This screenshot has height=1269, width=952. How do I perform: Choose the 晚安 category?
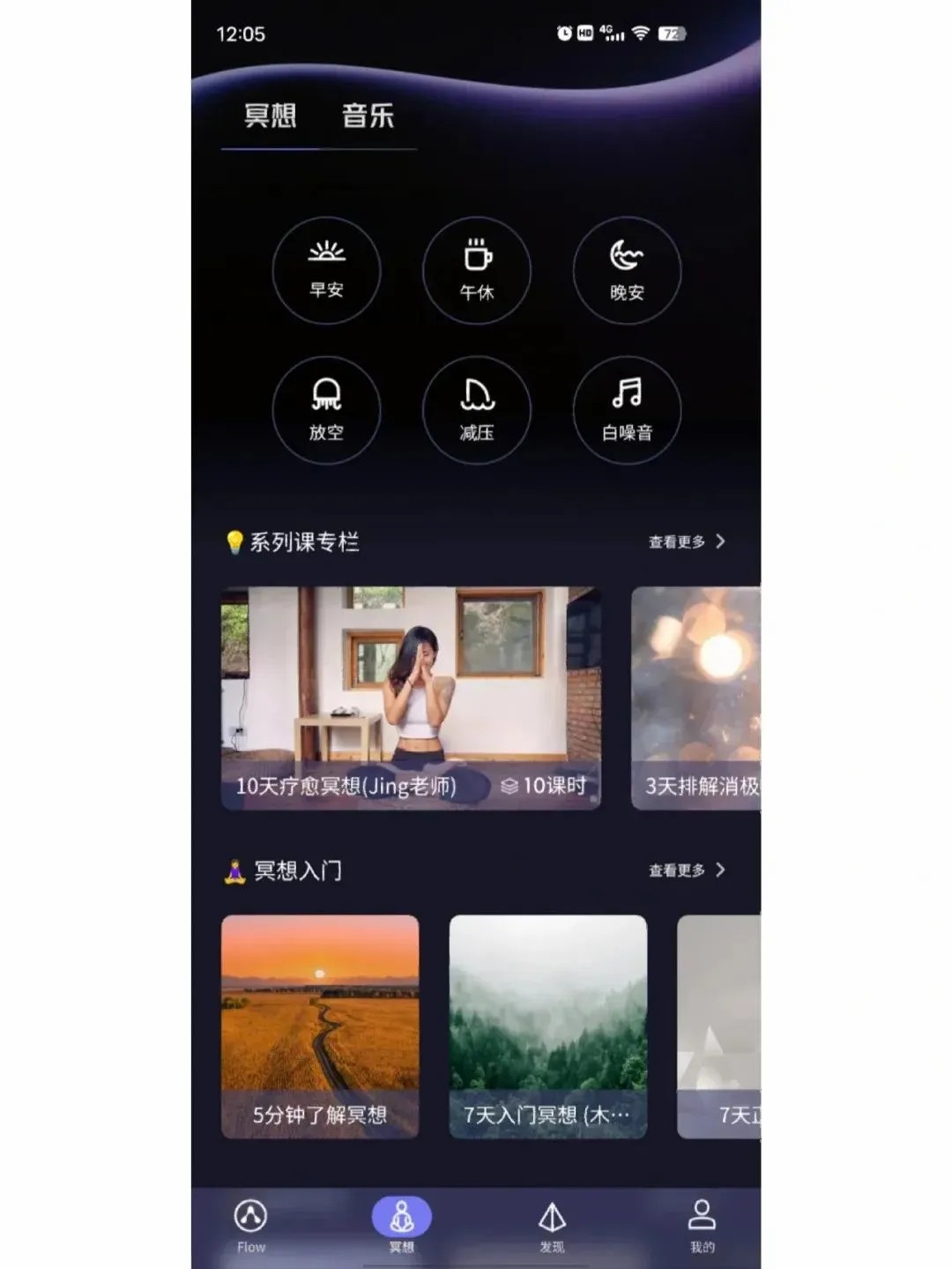[627, 270]
